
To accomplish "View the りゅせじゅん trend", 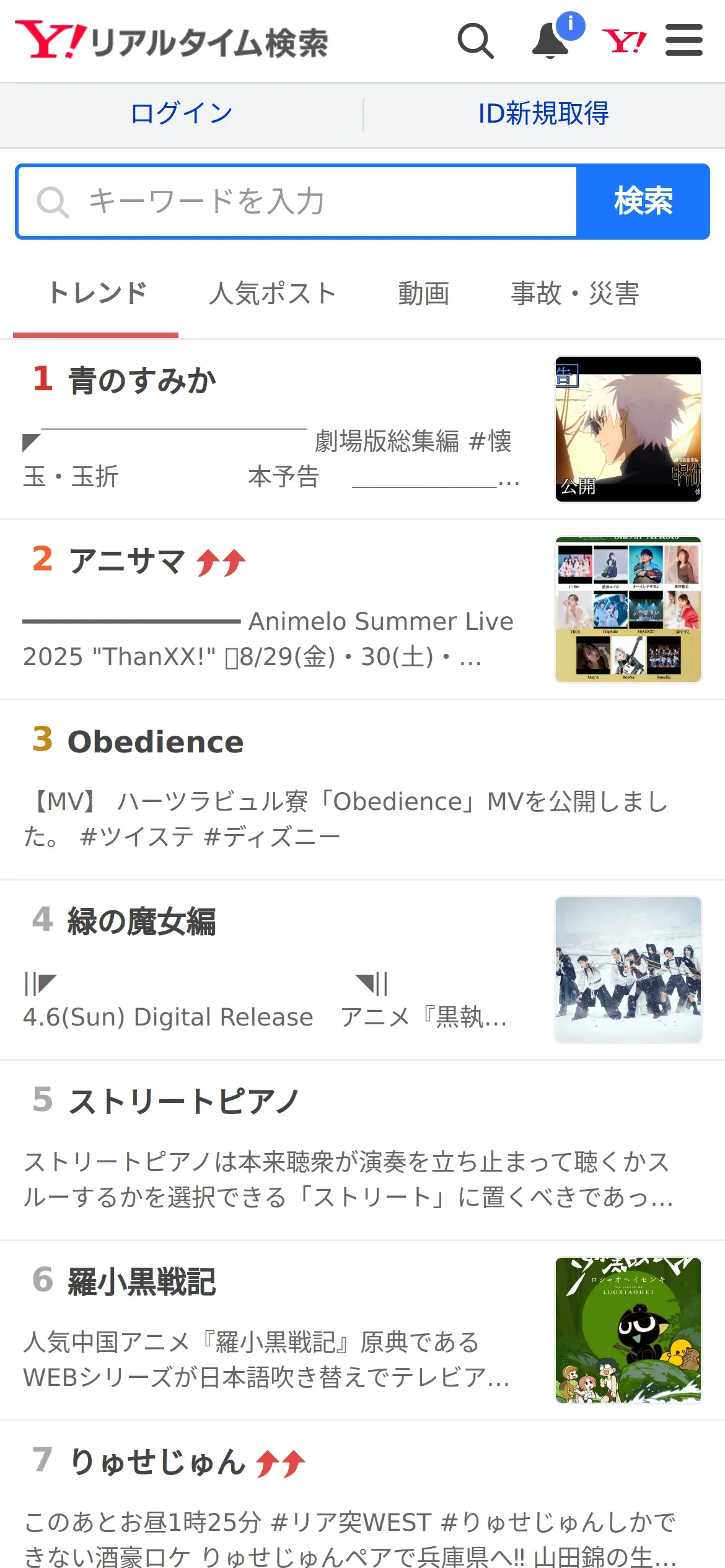I will (x=158, y=1462).
